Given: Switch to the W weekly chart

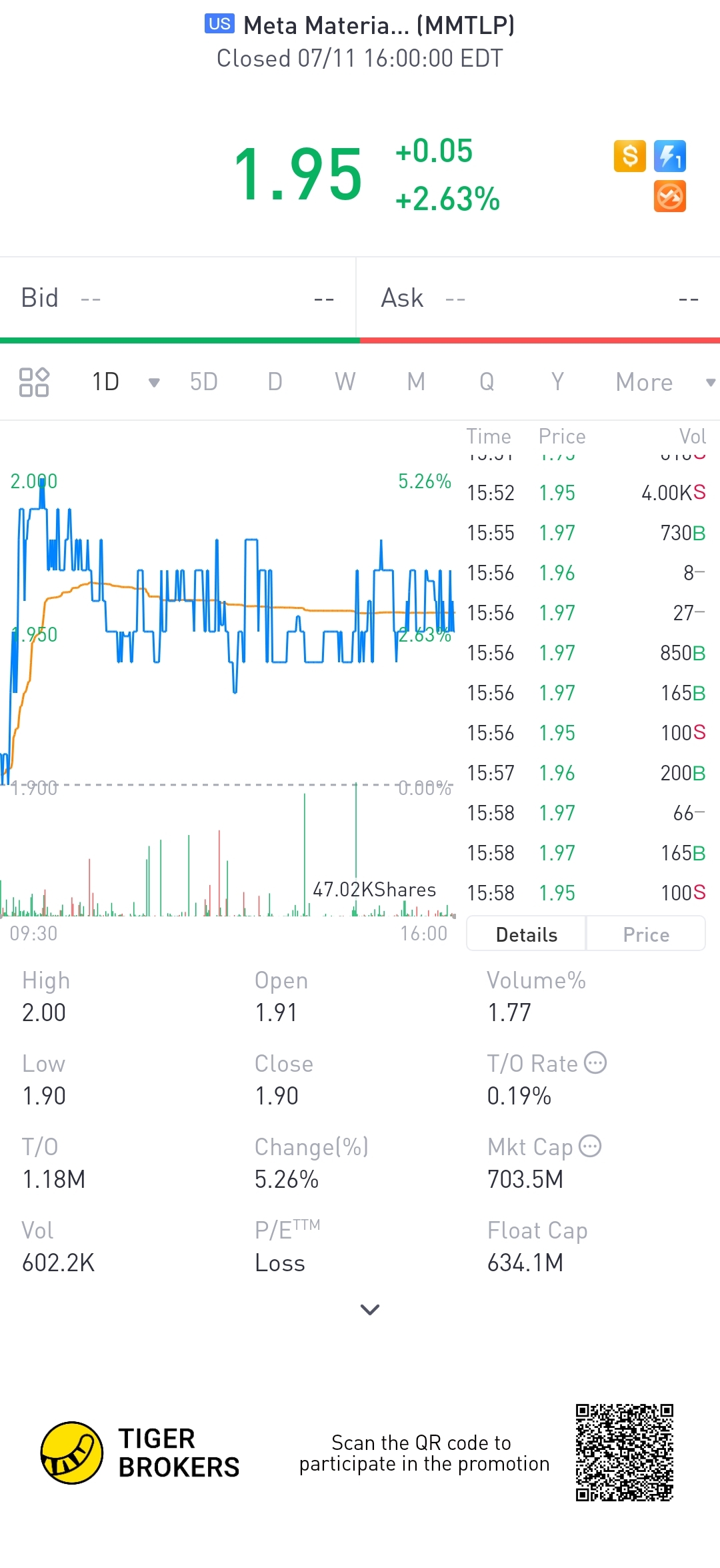Looking at the screenshot, I should pyautogui.click(x=345, y=382).
